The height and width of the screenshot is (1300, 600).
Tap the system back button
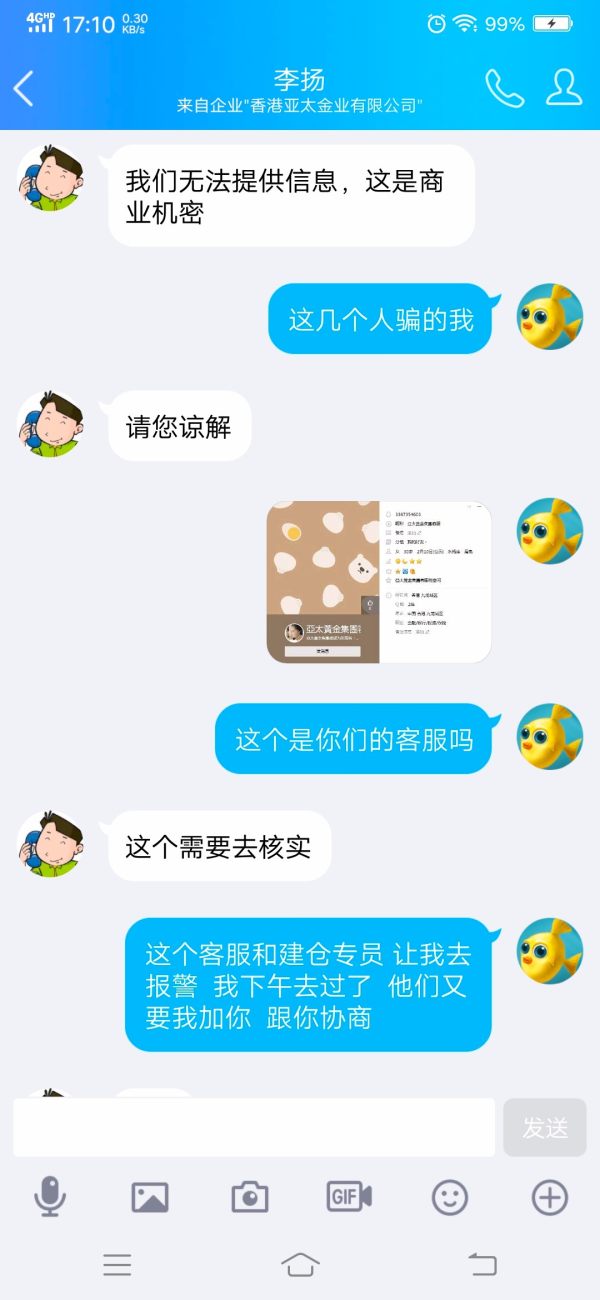[483, 1264]
